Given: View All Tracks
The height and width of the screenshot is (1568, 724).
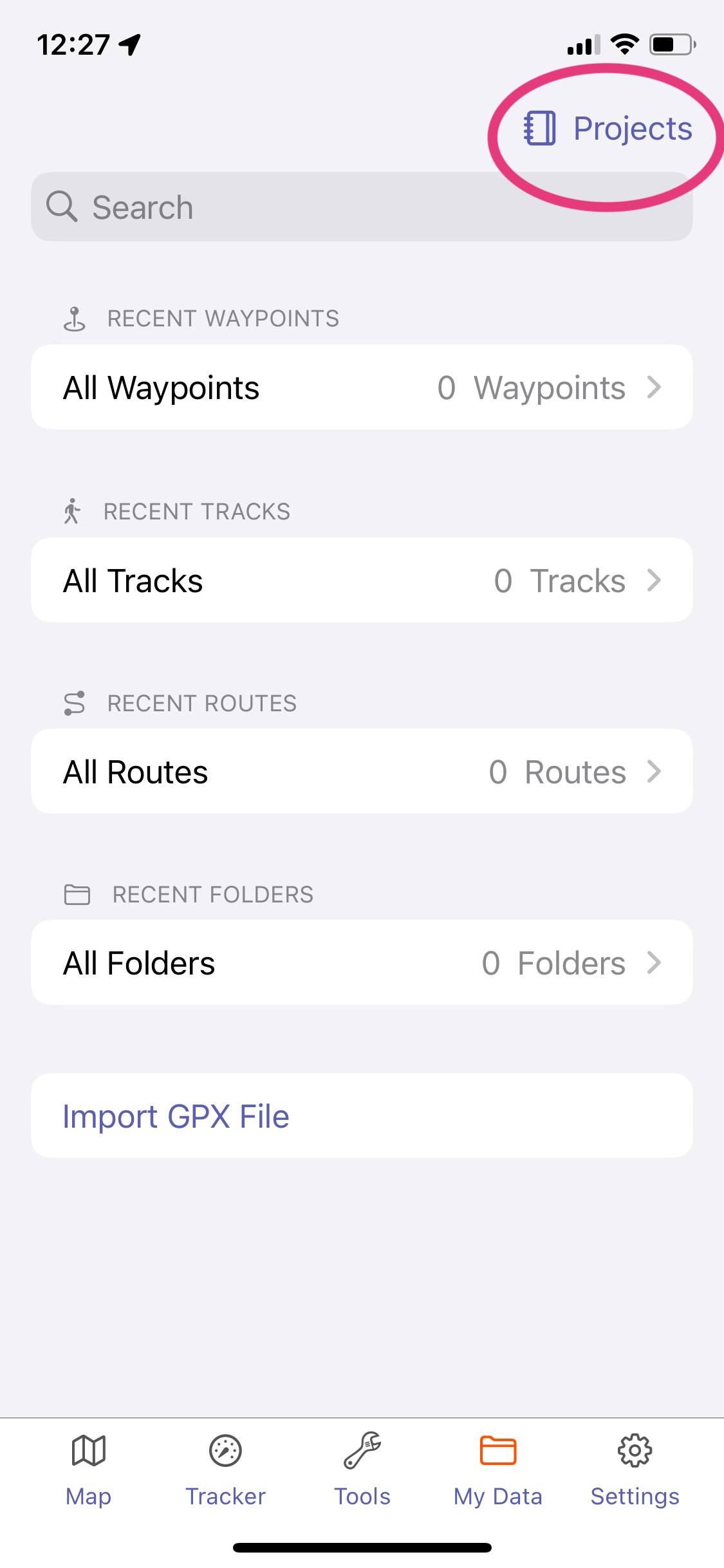Looking at the screenshot, I should point(362,581).
